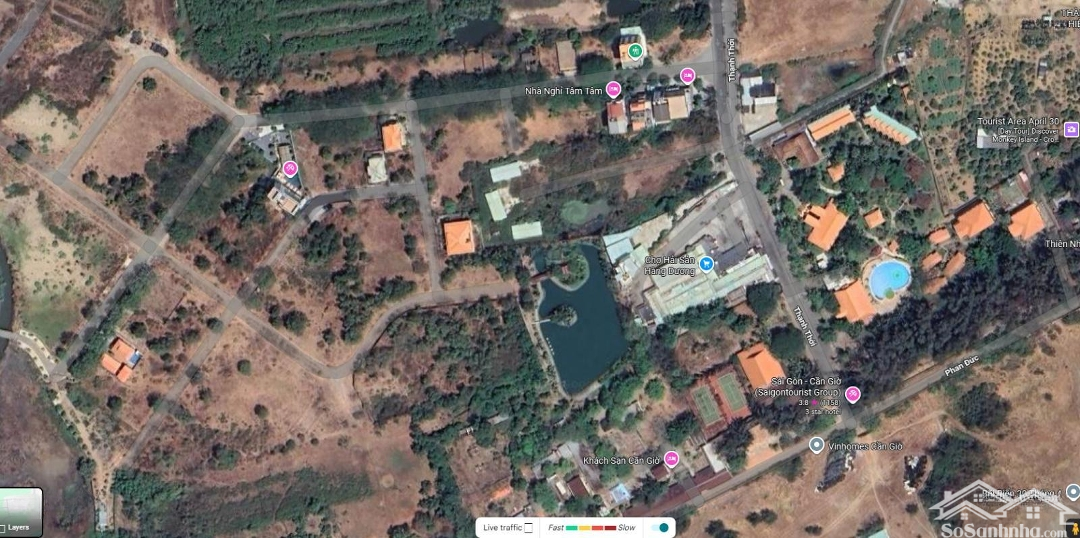Open the Tourist Area April 30 marker
Viewport: 1080px width, 538px height.
click(x=1071, y=129)
